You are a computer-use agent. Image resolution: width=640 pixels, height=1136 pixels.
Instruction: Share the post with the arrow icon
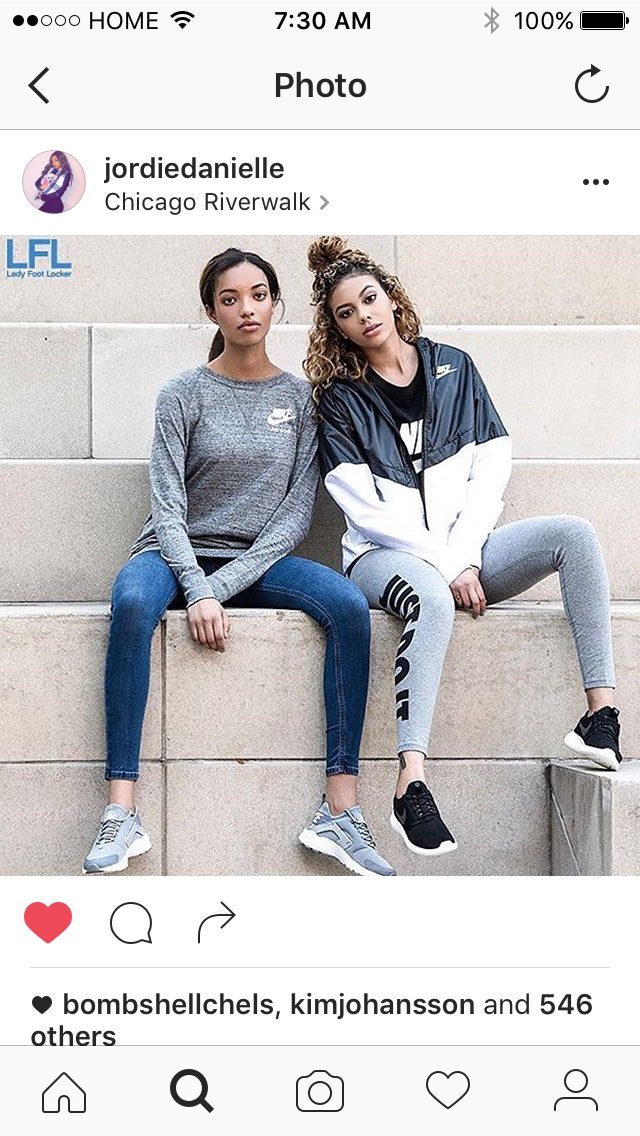click(x=217, y=922)
